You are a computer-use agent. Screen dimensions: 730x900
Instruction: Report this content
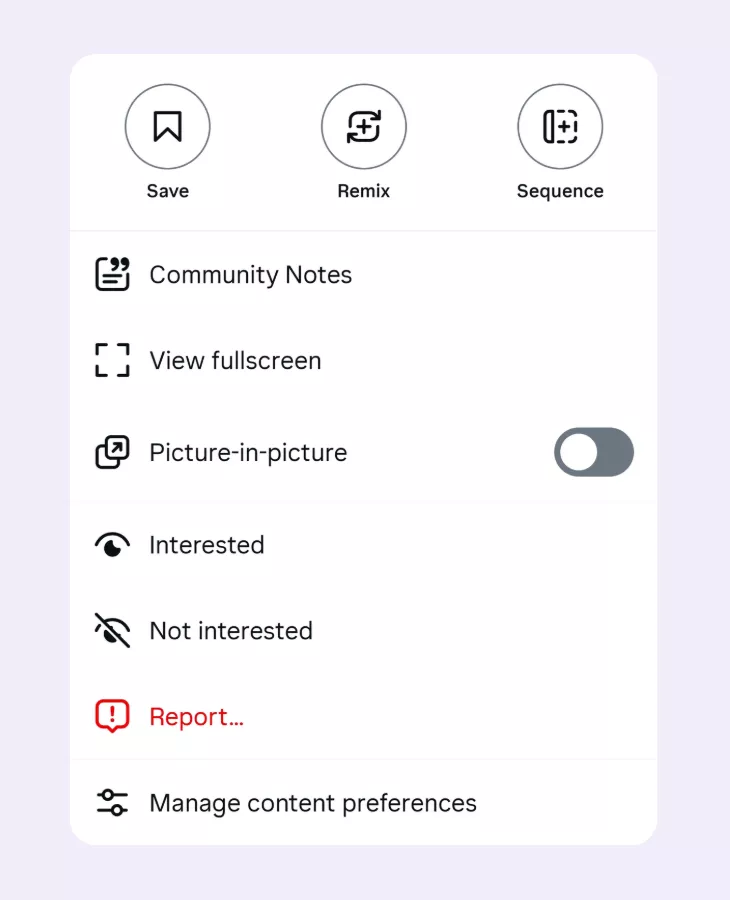tap(196, 717)
